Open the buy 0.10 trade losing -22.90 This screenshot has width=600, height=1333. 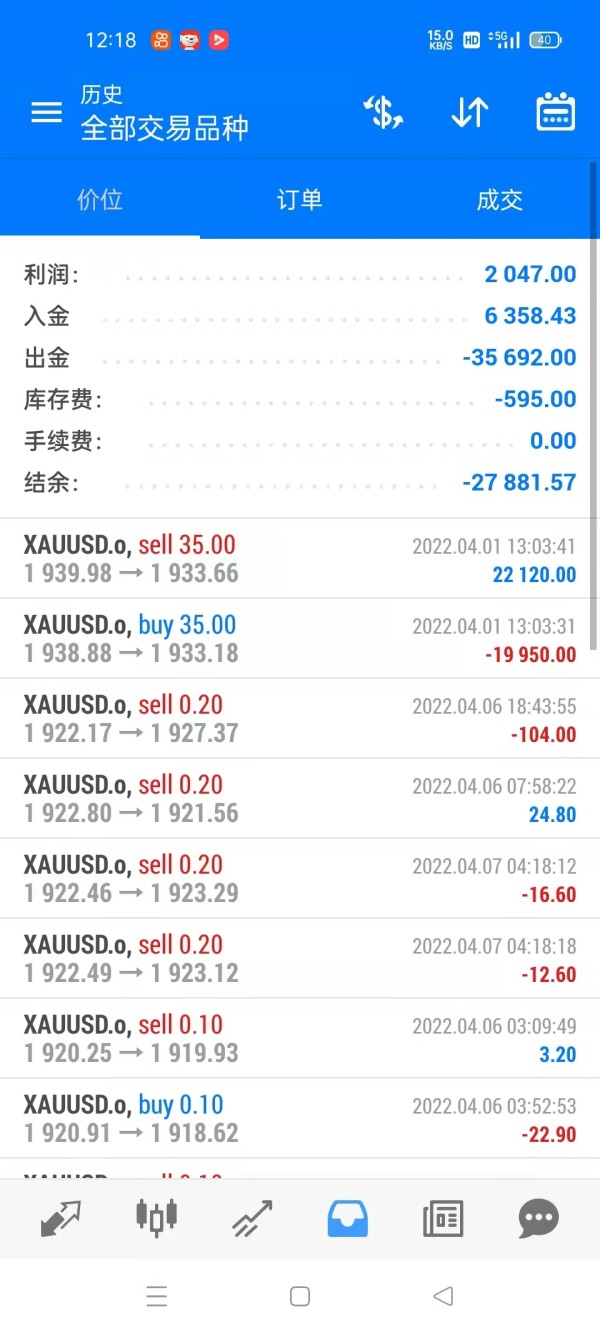(x=299, y=1119)
